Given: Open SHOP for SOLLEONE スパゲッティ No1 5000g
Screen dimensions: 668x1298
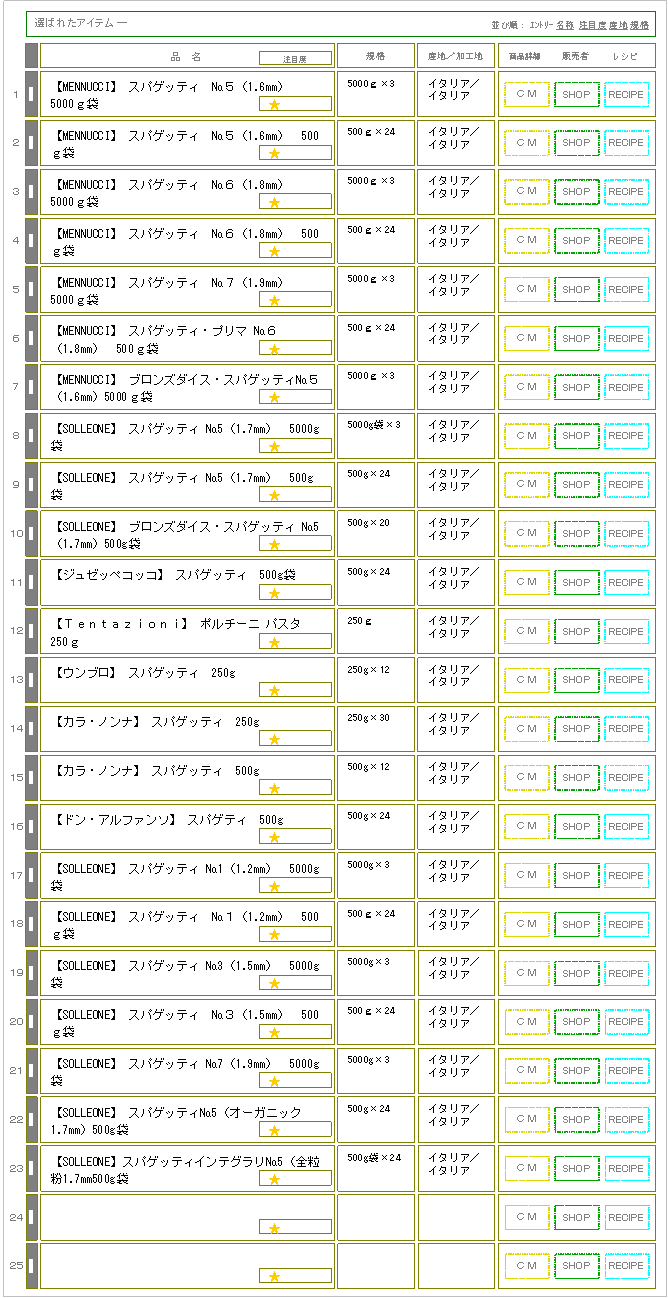Looking at the screenshot, I should point(576,875).
